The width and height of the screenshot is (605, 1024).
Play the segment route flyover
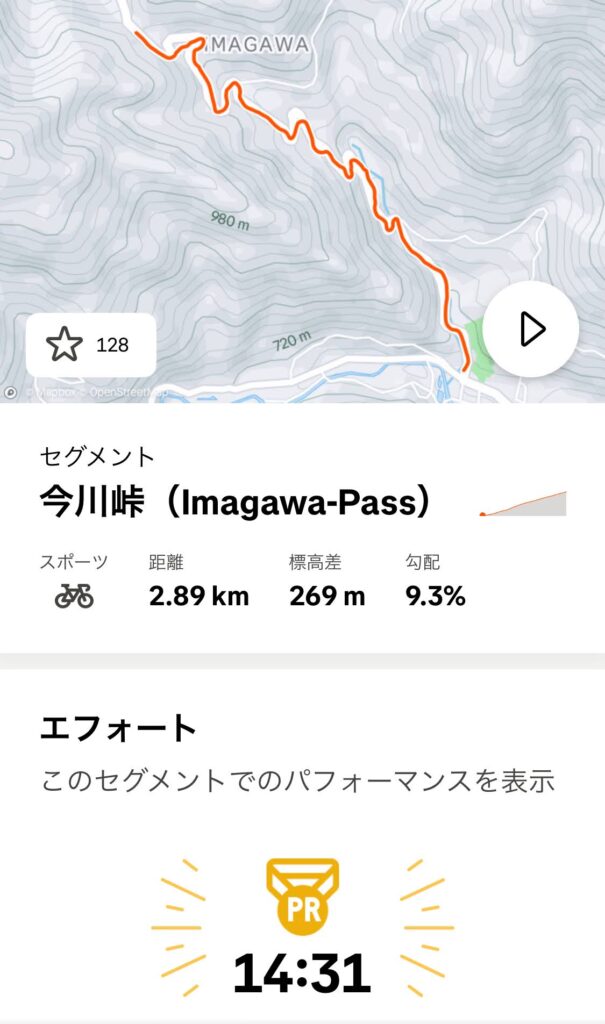[x=531, y=329]
